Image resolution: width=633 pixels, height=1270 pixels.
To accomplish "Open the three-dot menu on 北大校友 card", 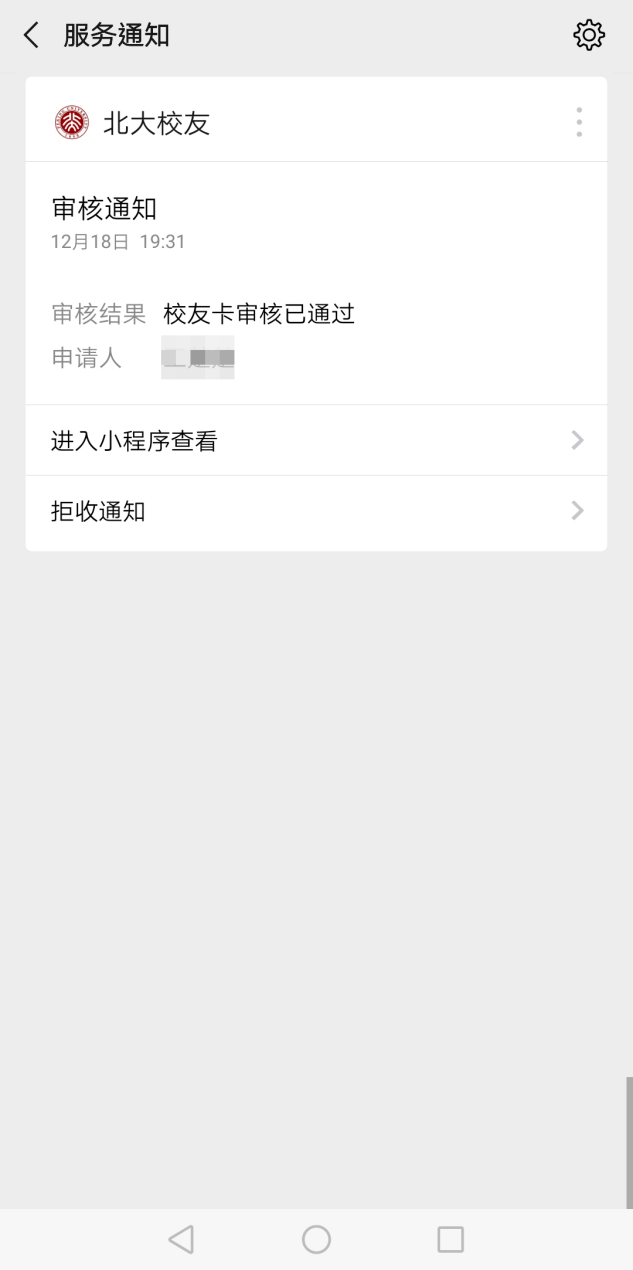I will click(x=579, y=122).
